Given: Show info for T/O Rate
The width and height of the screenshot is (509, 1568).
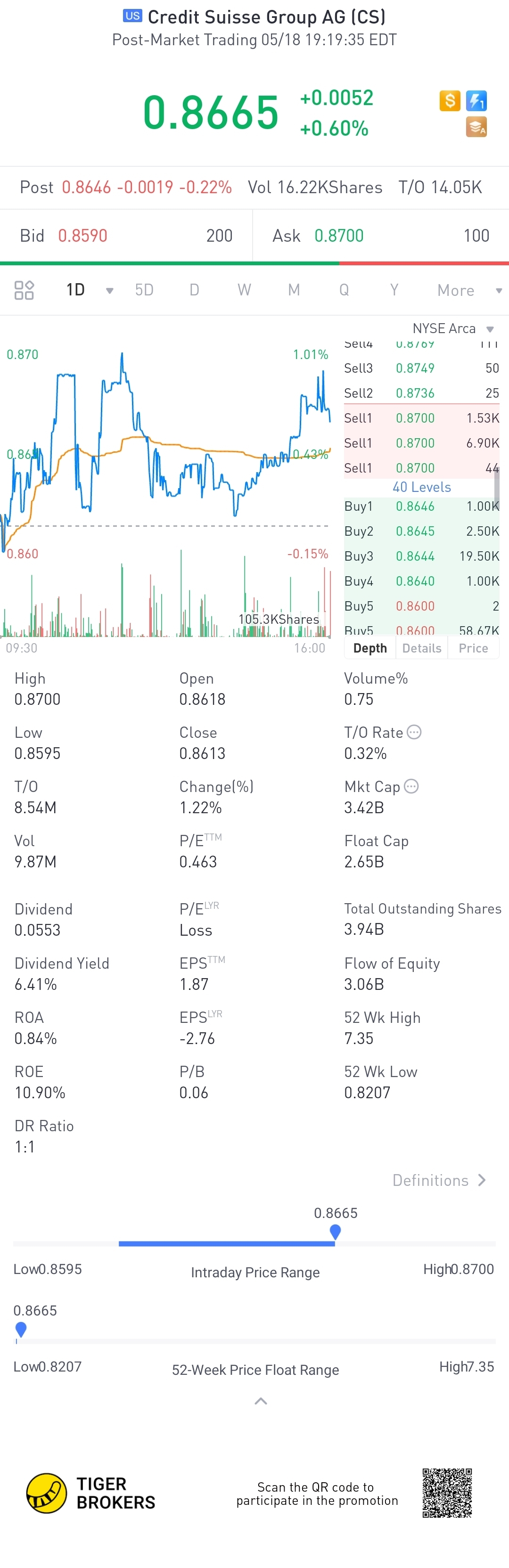Looking at the screenshot, I should click(414, 732).
